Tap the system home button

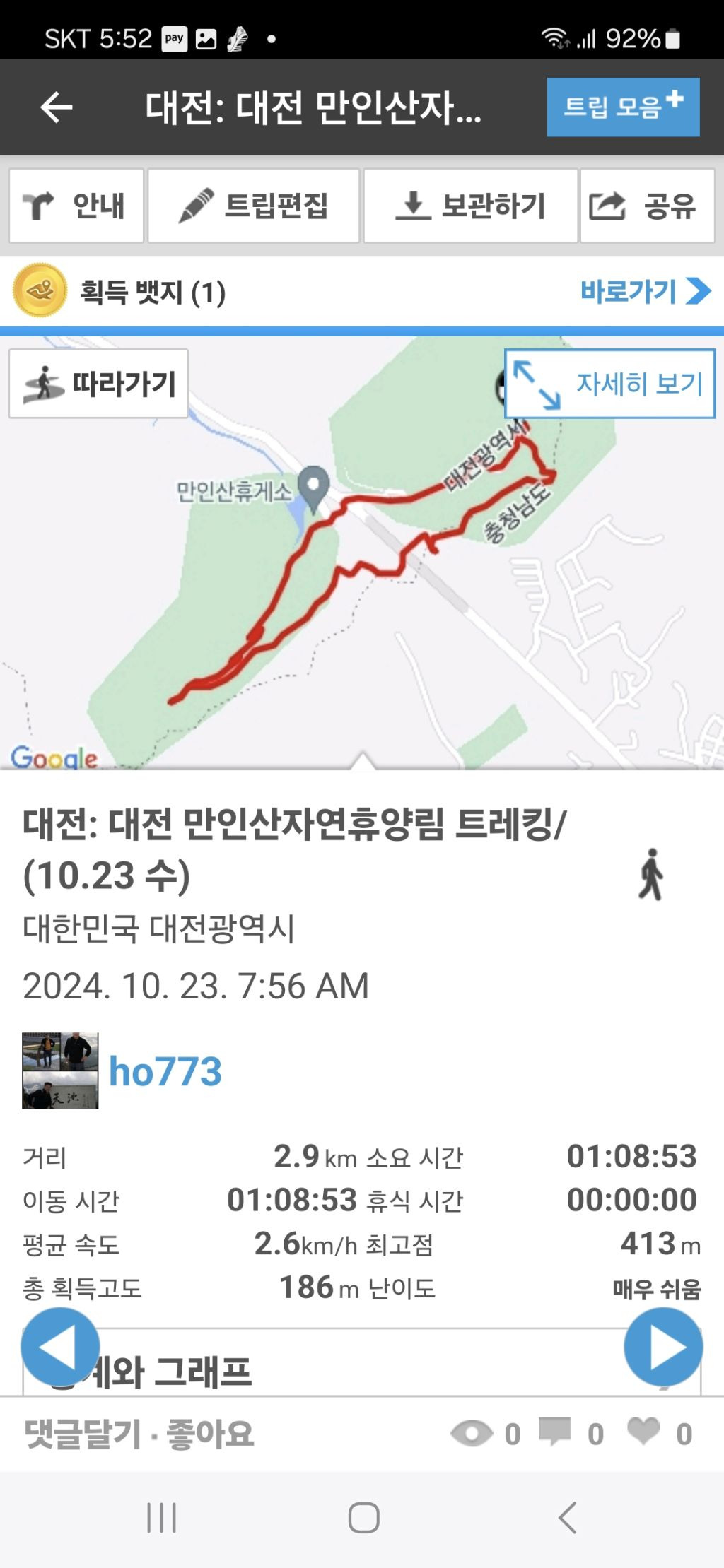(x=363, y=1517)
